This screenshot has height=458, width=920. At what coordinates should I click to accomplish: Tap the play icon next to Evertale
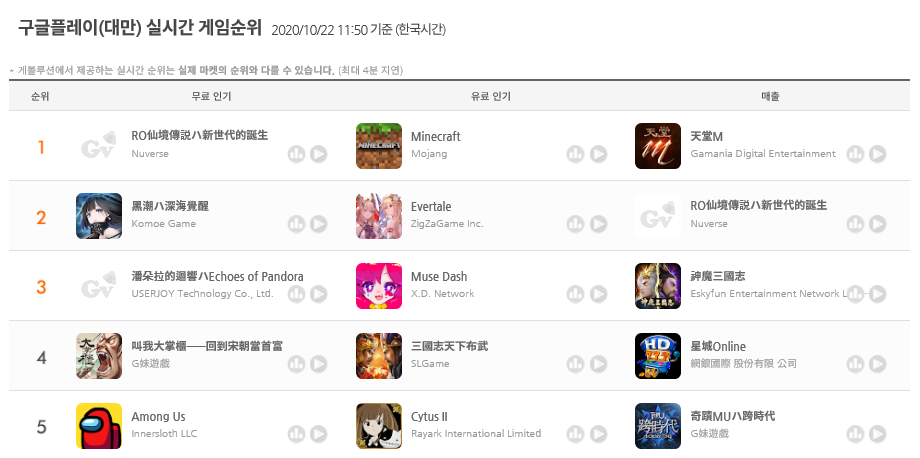(x=598, y=224)
